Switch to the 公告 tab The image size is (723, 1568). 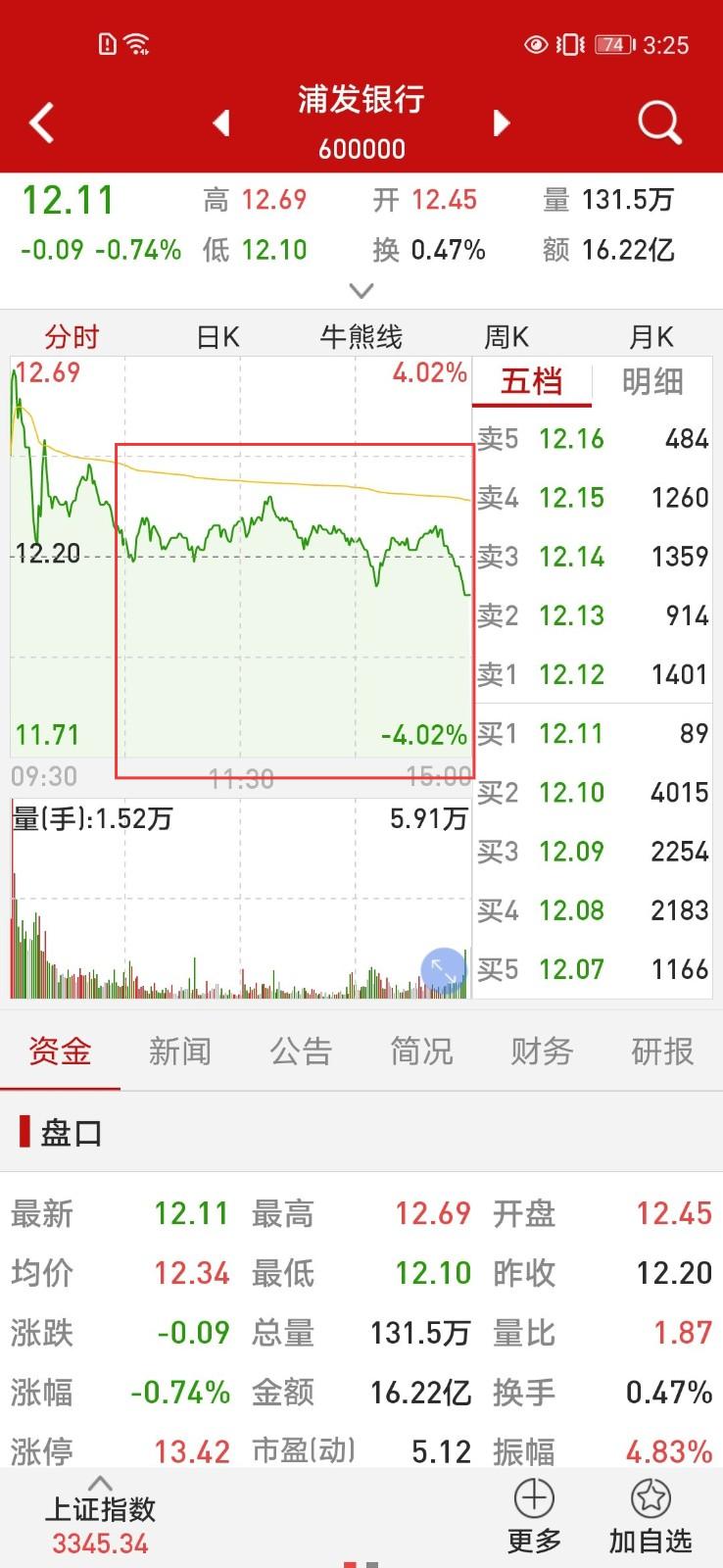point(301,1052)
